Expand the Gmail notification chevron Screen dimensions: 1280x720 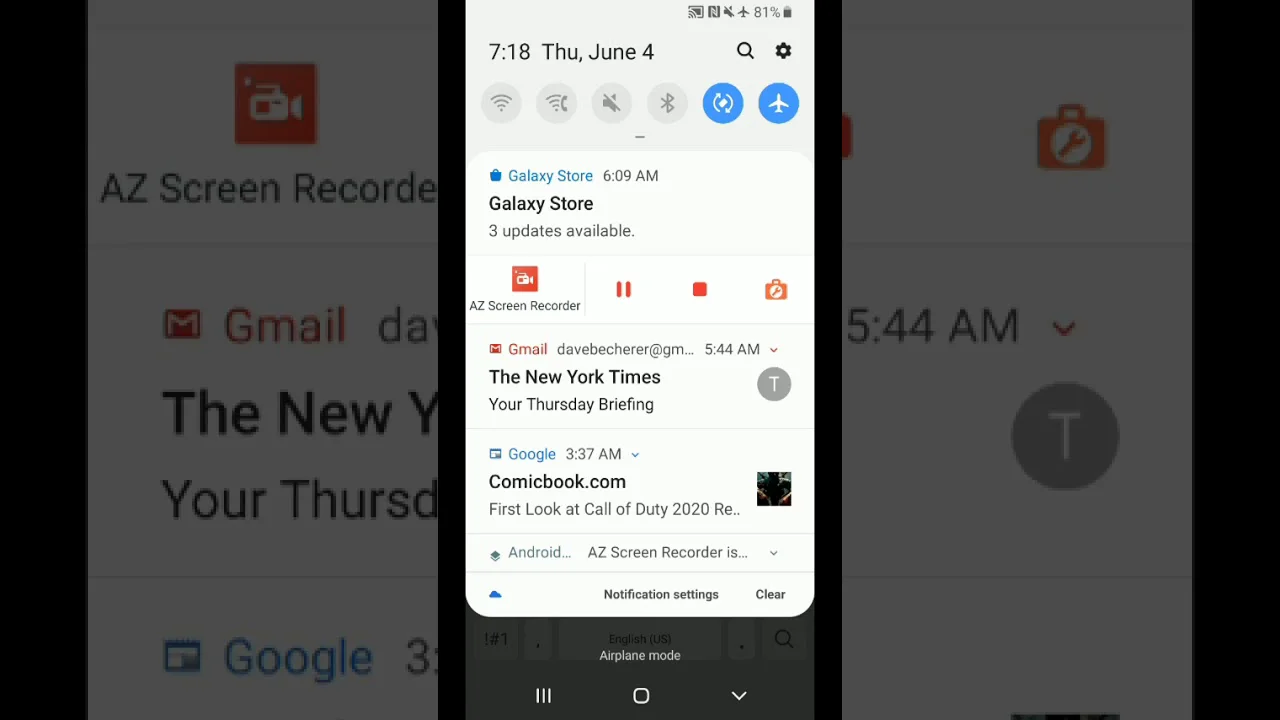pos(773,350)
